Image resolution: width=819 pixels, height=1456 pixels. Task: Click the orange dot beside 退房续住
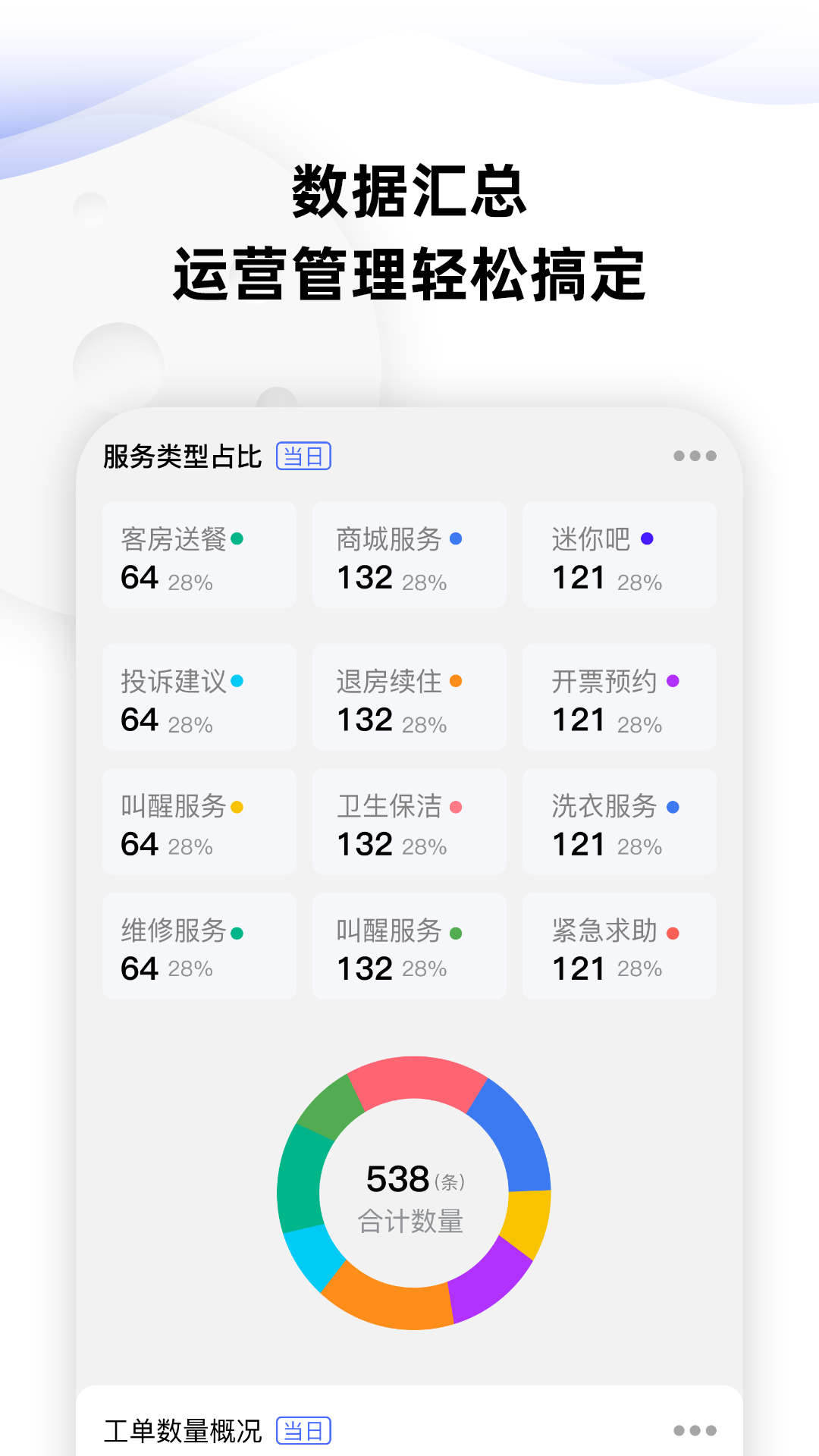(455, 682)
